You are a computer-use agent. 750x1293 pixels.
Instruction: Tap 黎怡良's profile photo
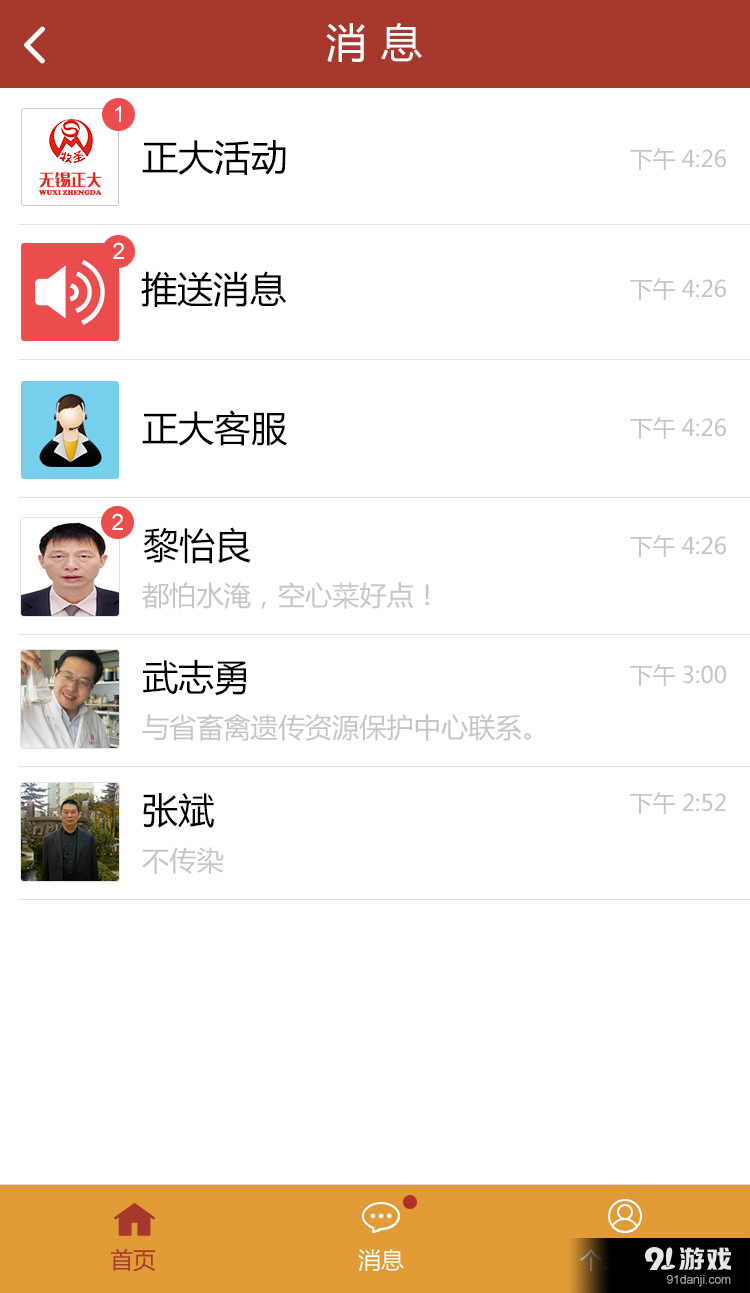point(69,567)
